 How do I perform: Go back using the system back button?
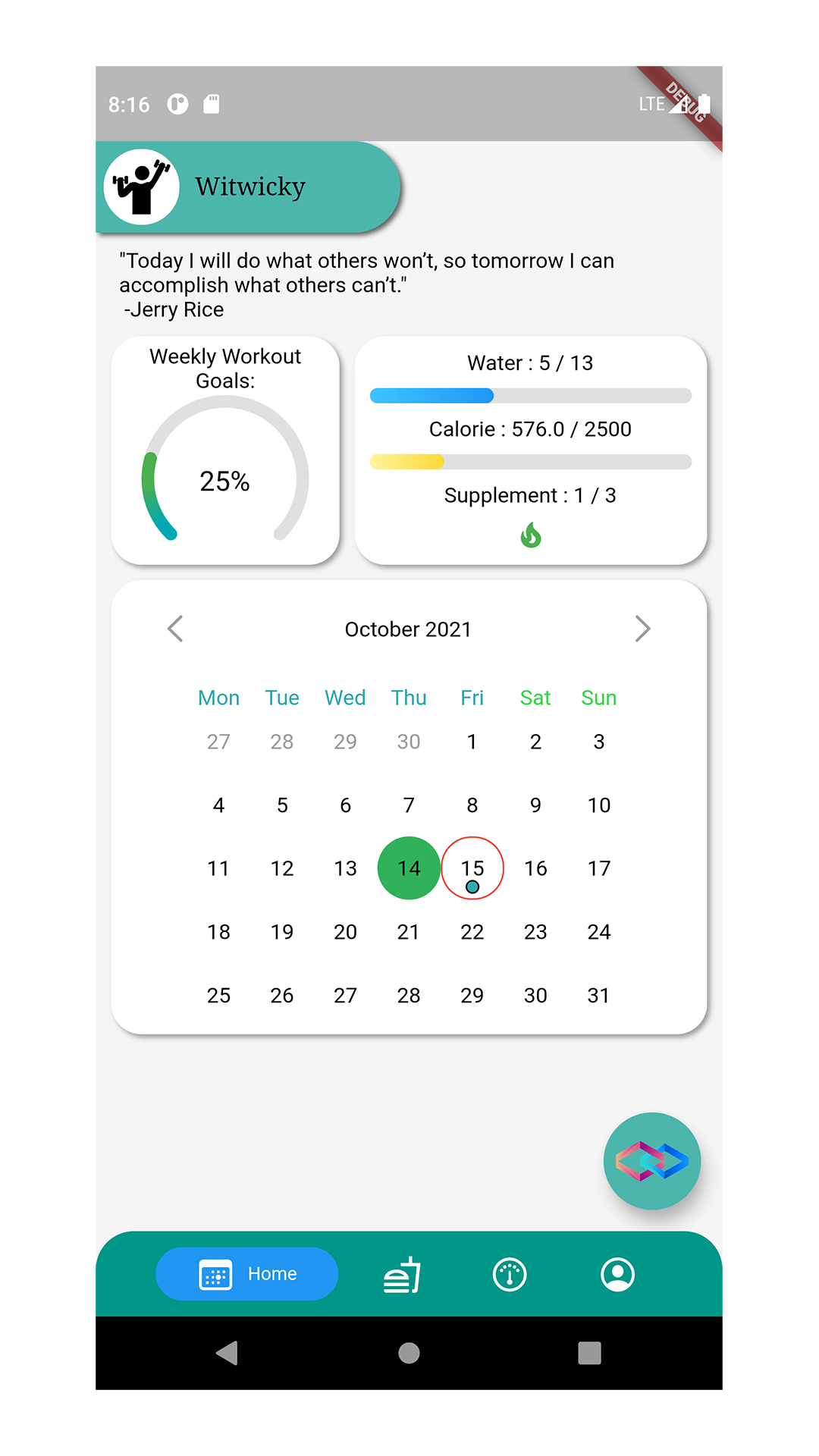[227, 1353]
